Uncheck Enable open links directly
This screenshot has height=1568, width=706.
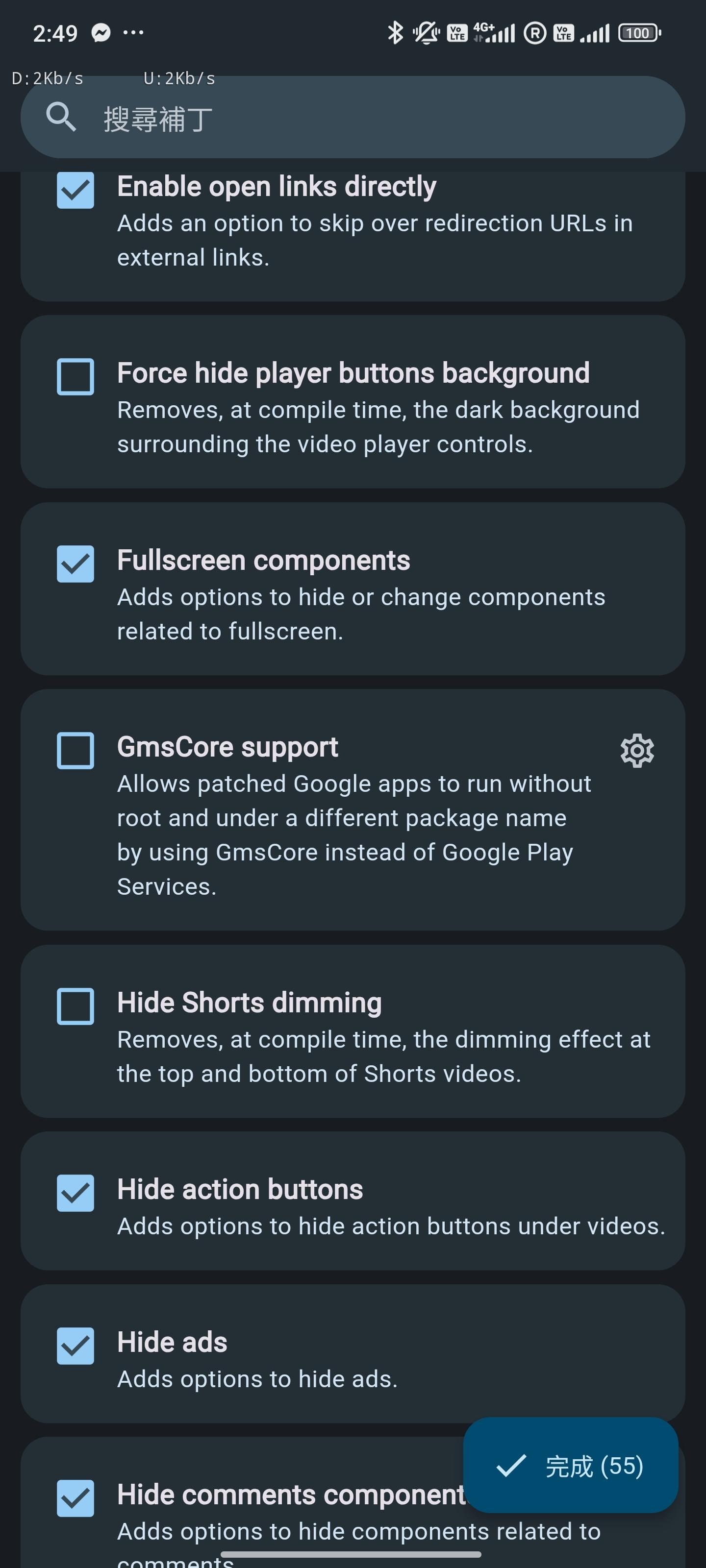(x=76, y=191)
